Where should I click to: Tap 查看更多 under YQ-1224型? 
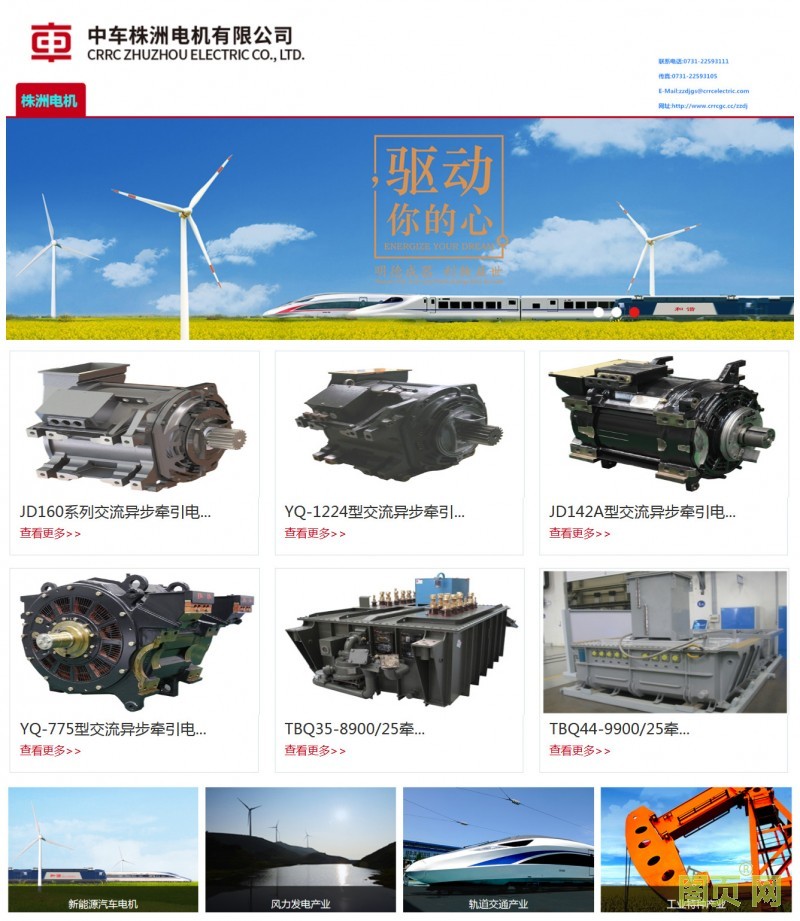coord(315,533)
